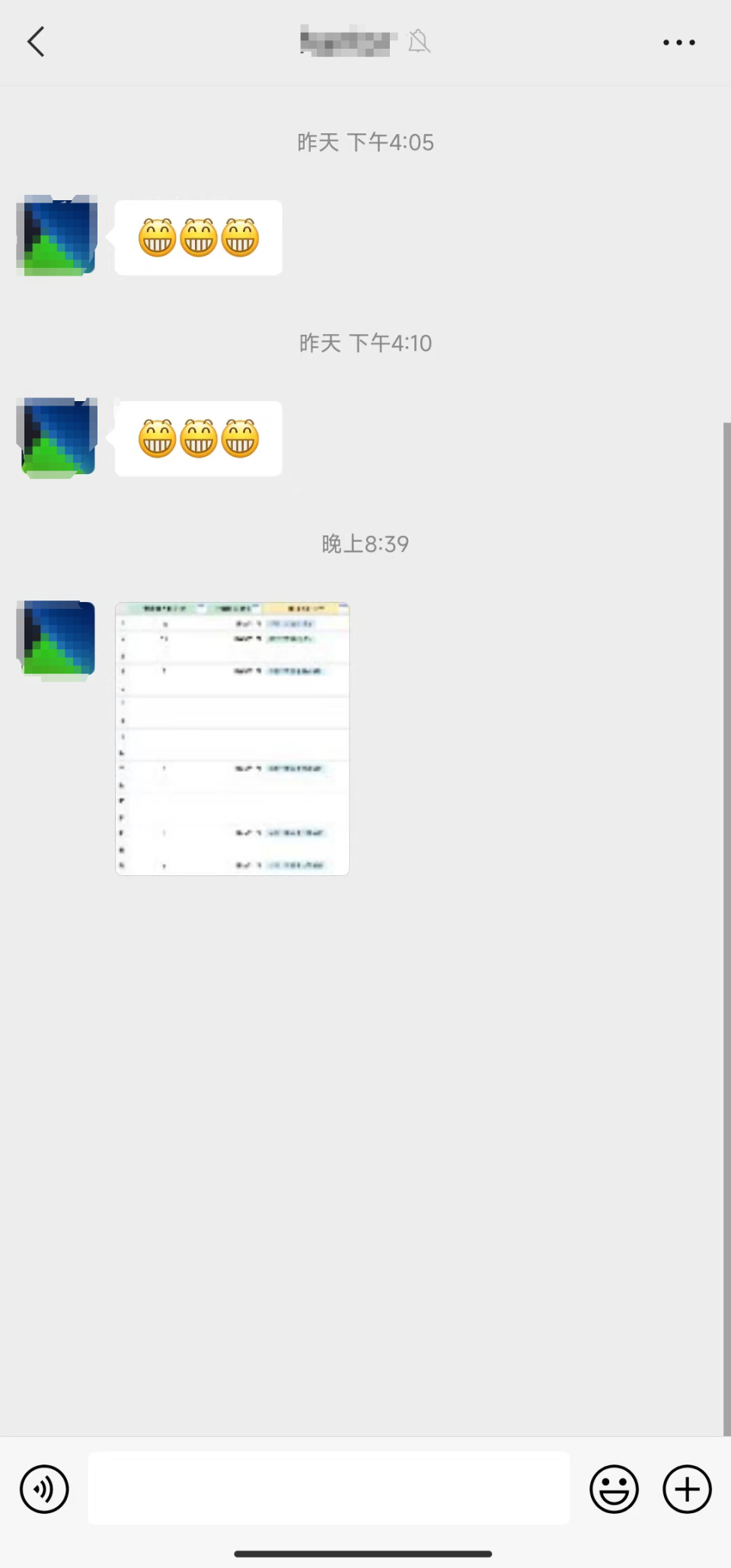Open the spreadsheet image sent at 8:39
This screenshot has width=731, height=1568.
click(x=232, y=738)
